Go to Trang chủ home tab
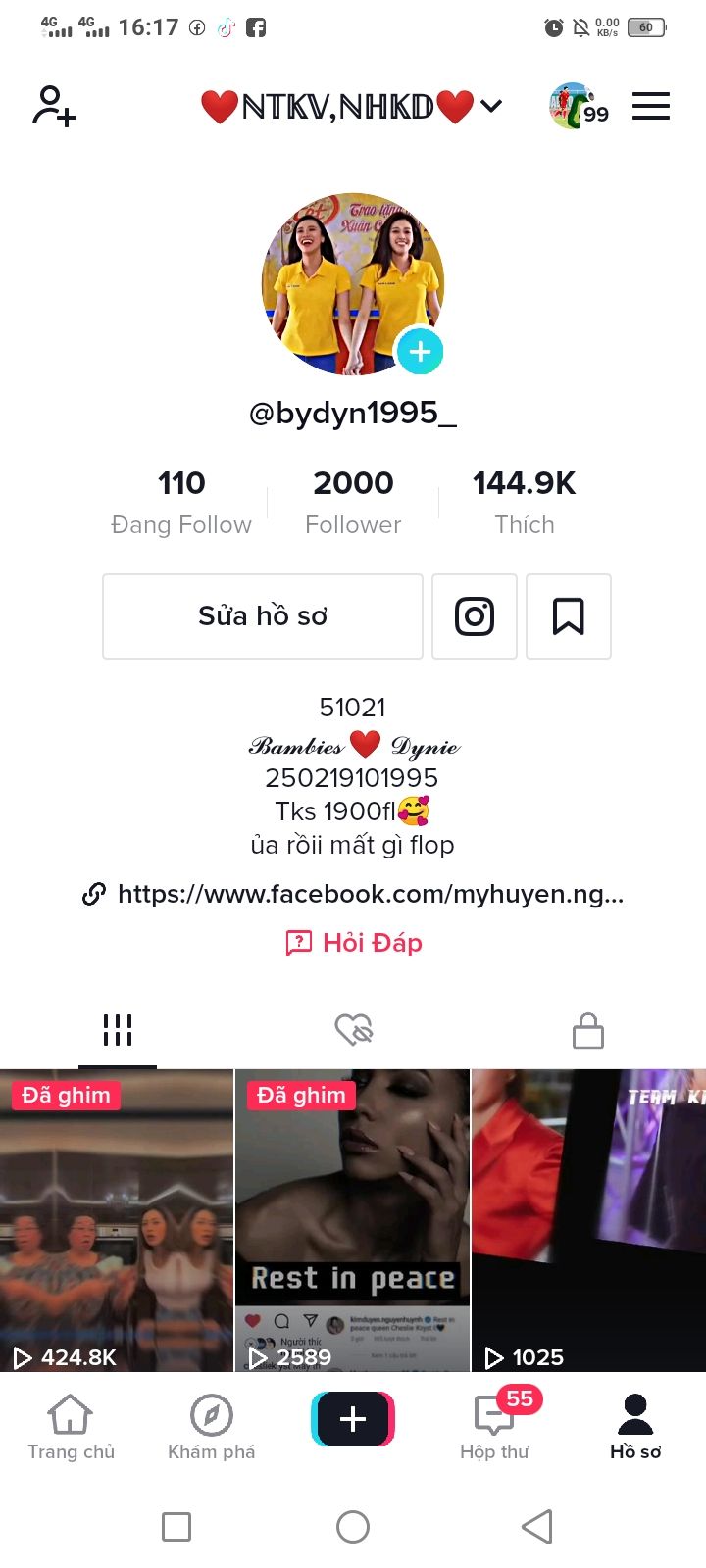 [71, 1428]
